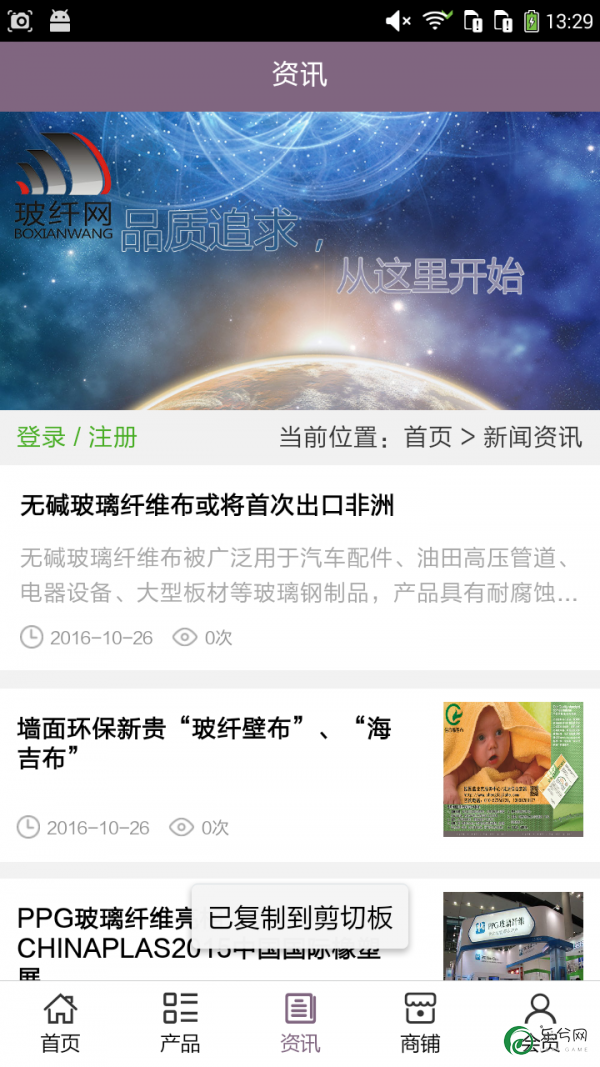
Task: Tap the 玻纤网 top banner
Action: 300,261
